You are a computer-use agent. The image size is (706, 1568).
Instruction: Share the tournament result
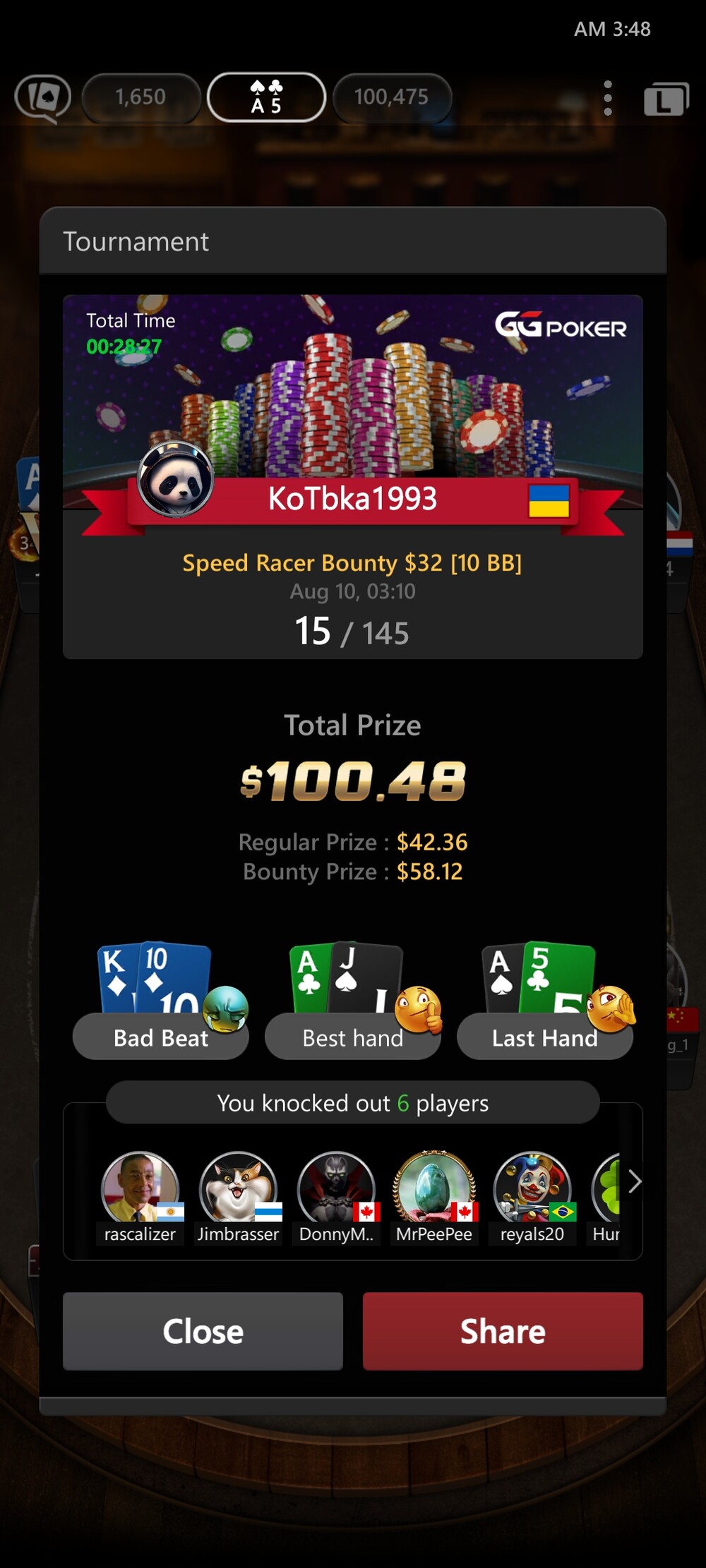503,1331
